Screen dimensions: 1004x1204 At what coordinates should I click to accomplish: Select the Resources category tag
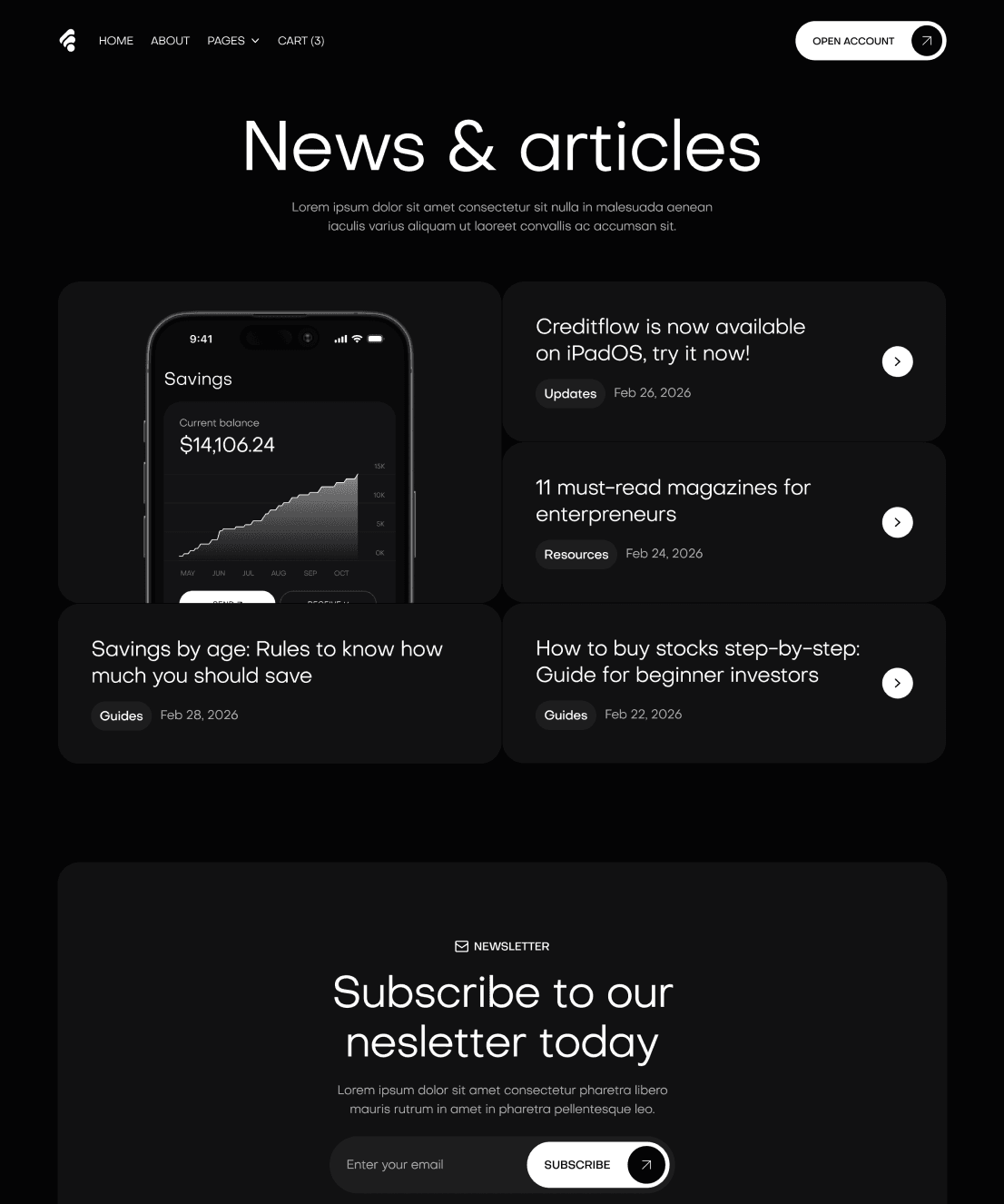pos(576,554)
